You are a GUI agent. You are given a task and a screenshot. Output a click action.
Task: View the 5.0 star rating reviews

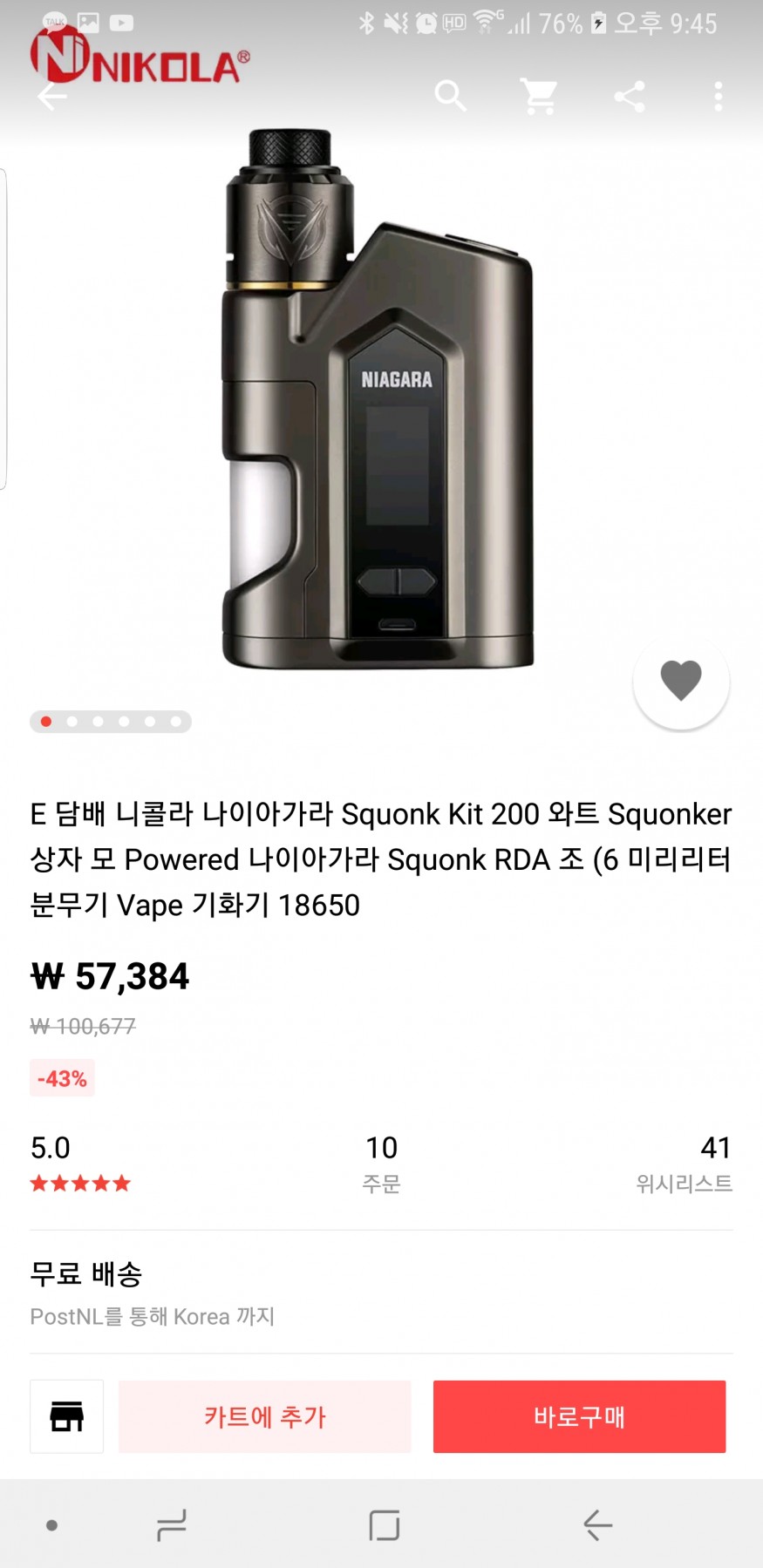tap(79, 1164)
